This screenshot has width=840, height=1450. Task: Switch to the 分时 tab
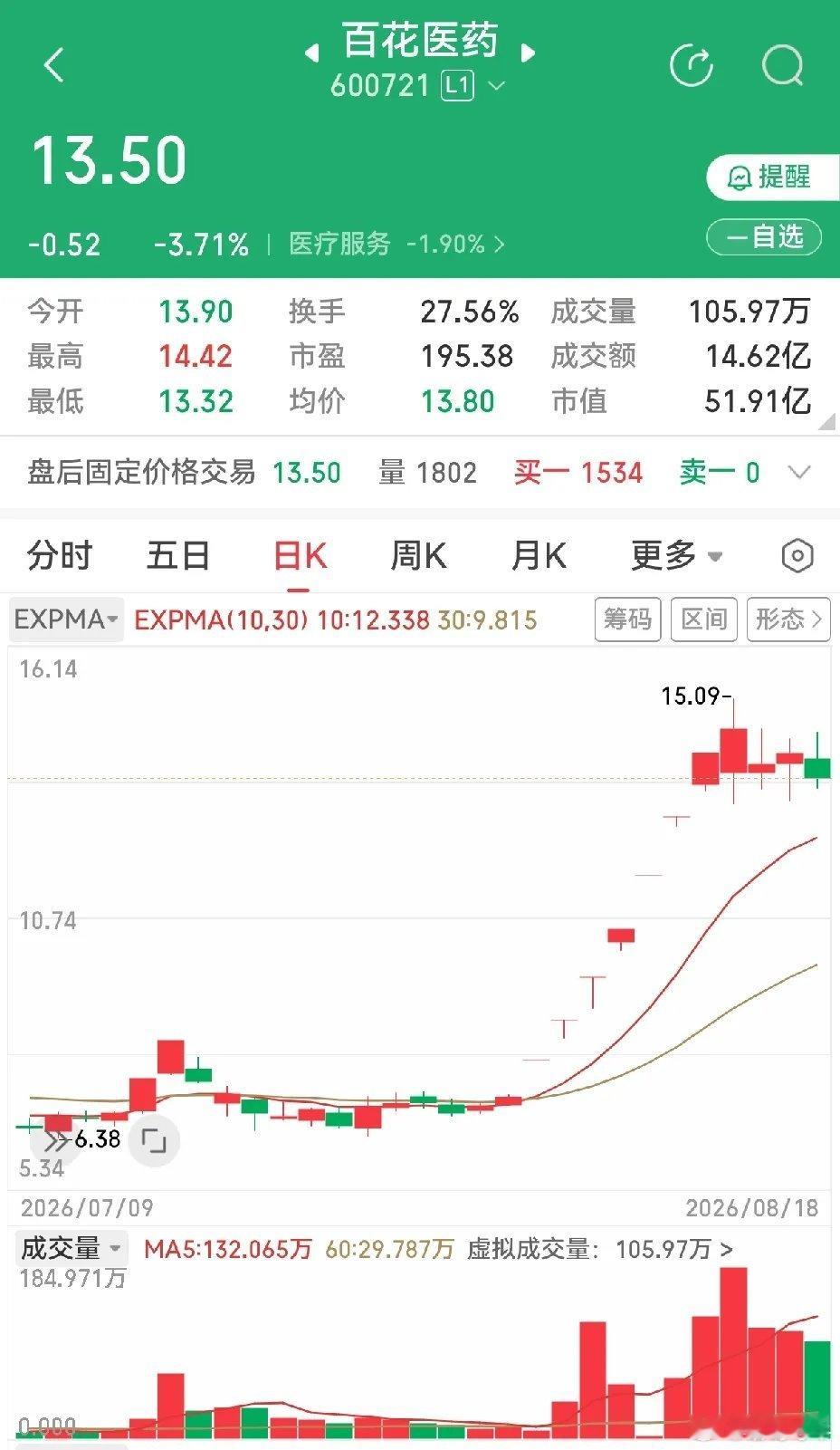[x=60, y=555]
